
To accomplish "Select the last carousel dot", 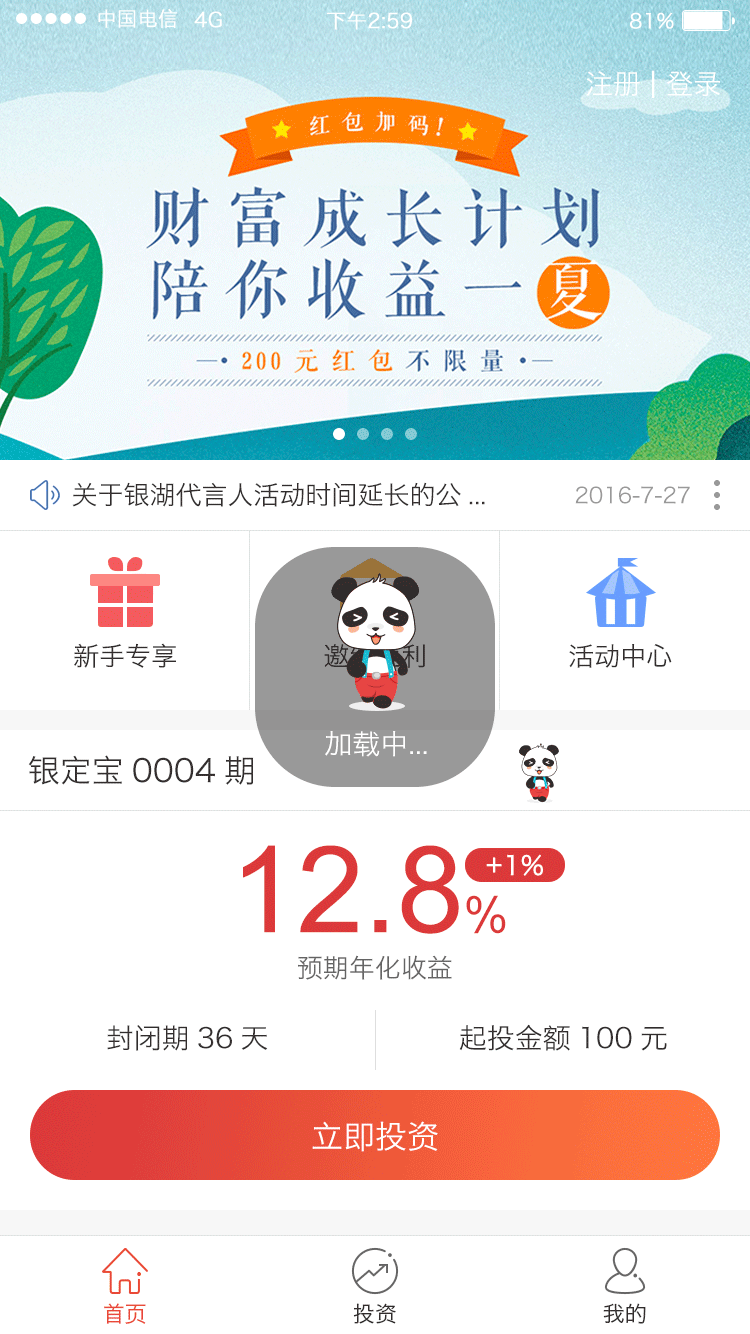I will tap(411, 433).
